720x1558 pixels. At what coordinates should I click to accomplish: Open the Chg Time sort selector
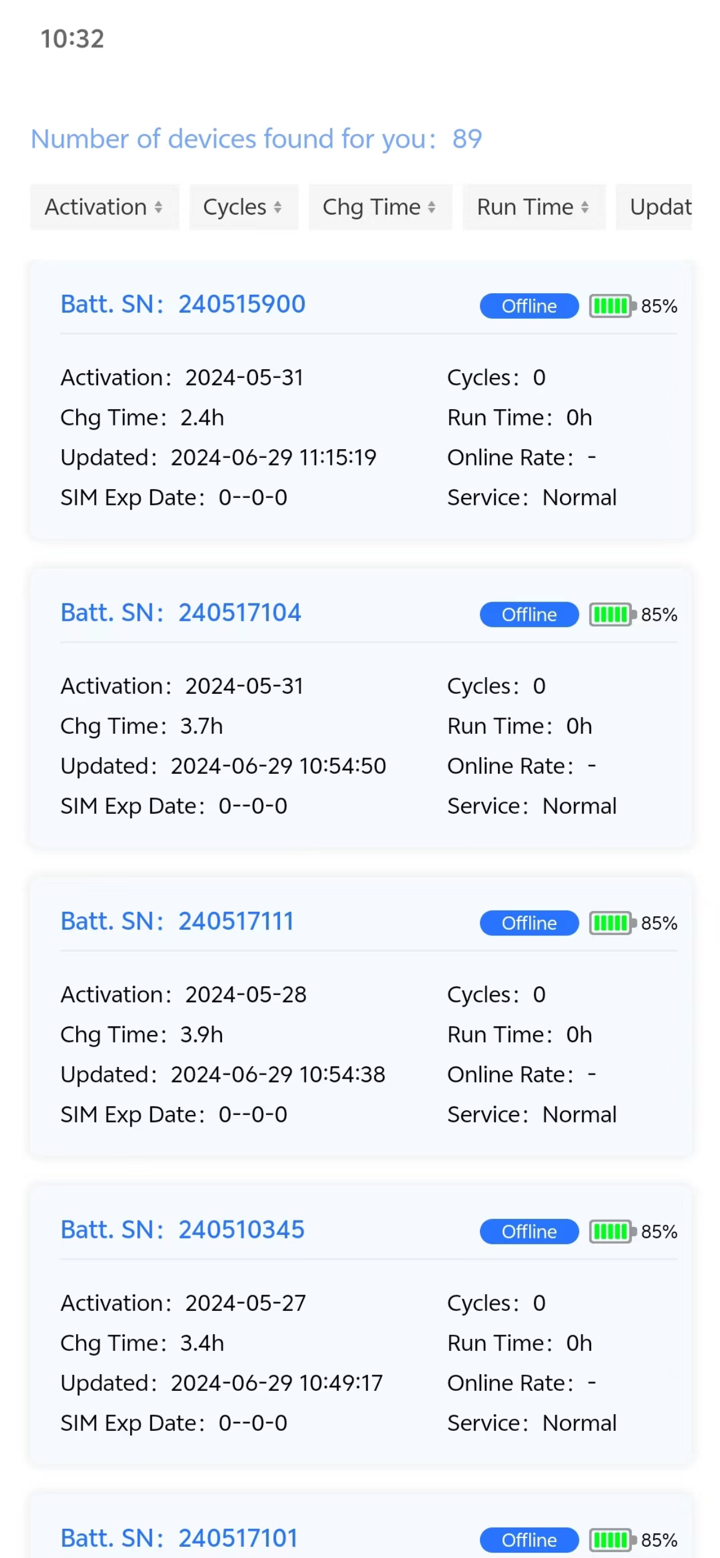point(380,207)
